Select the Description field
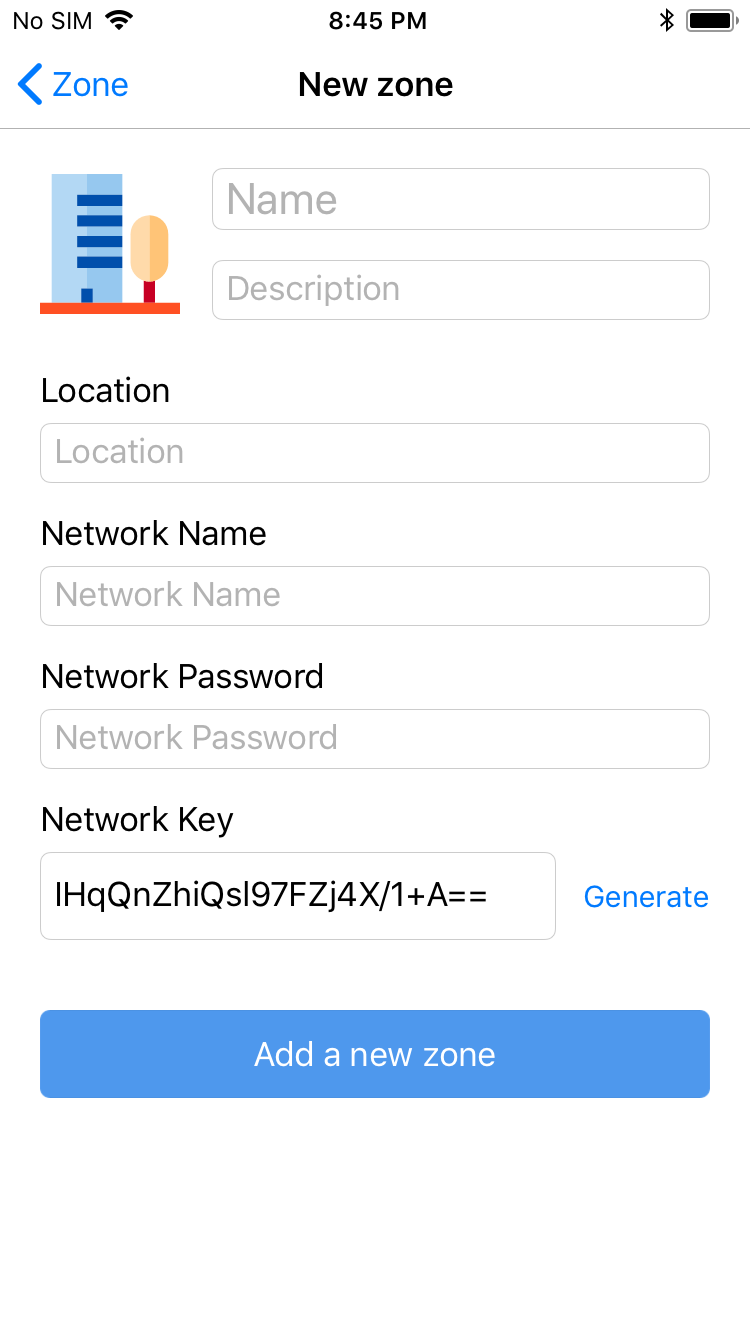This screenshot has width=750, height=1334. click(x=461, y=290)
